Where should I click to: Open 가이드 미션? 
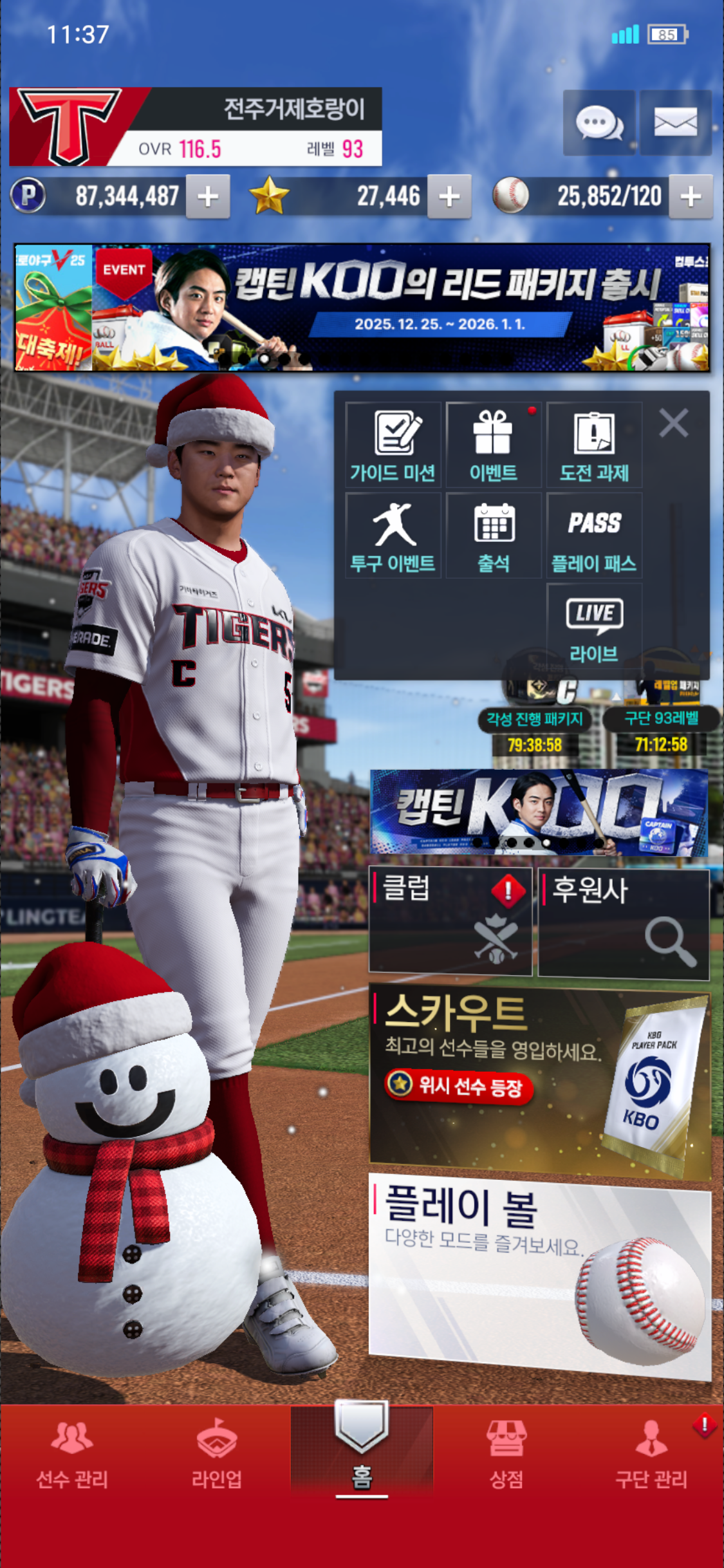click(393, 445)
